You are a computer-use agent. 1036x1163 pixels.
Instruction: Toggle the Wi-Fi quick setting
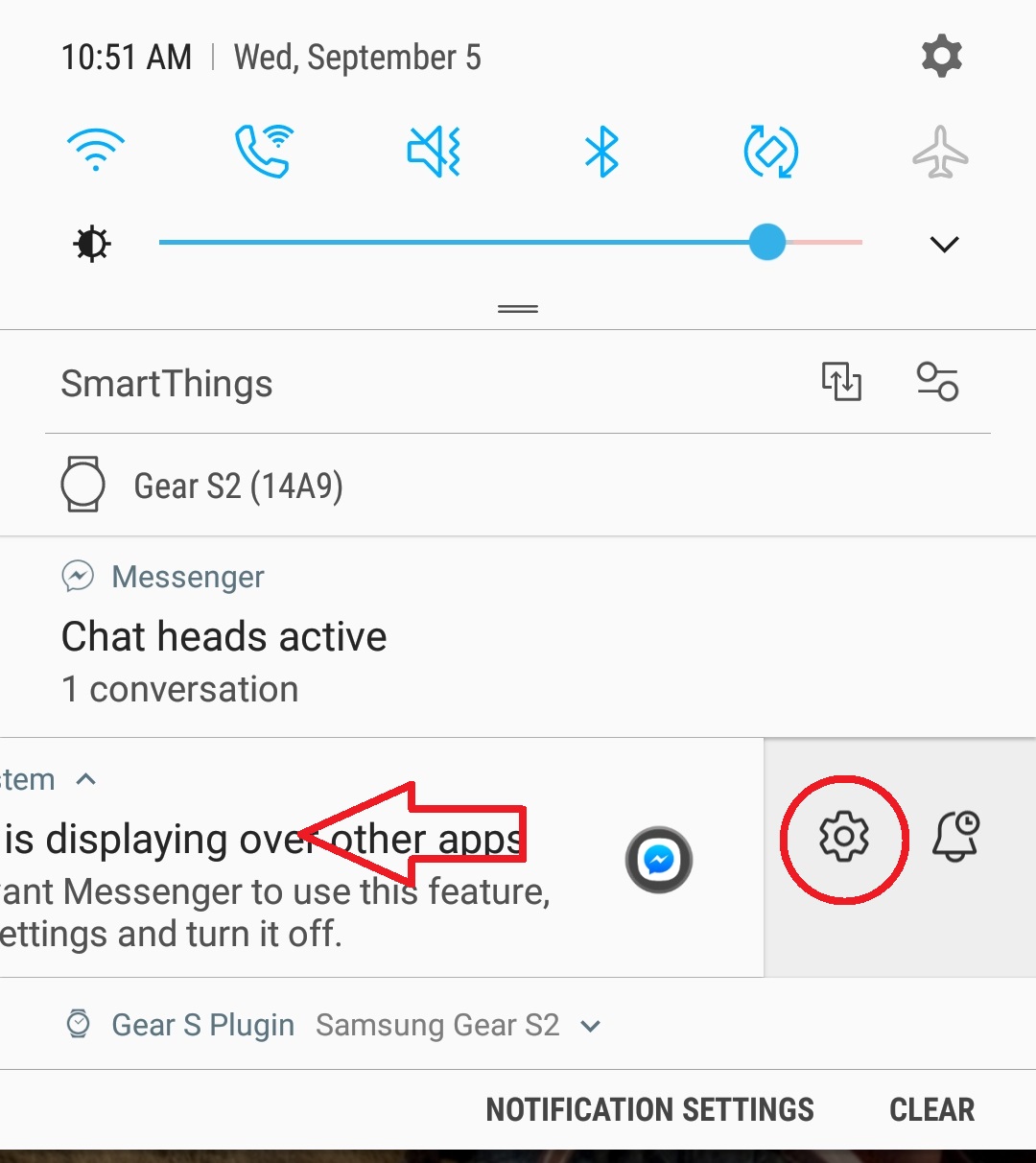click(x=96, y=151)
